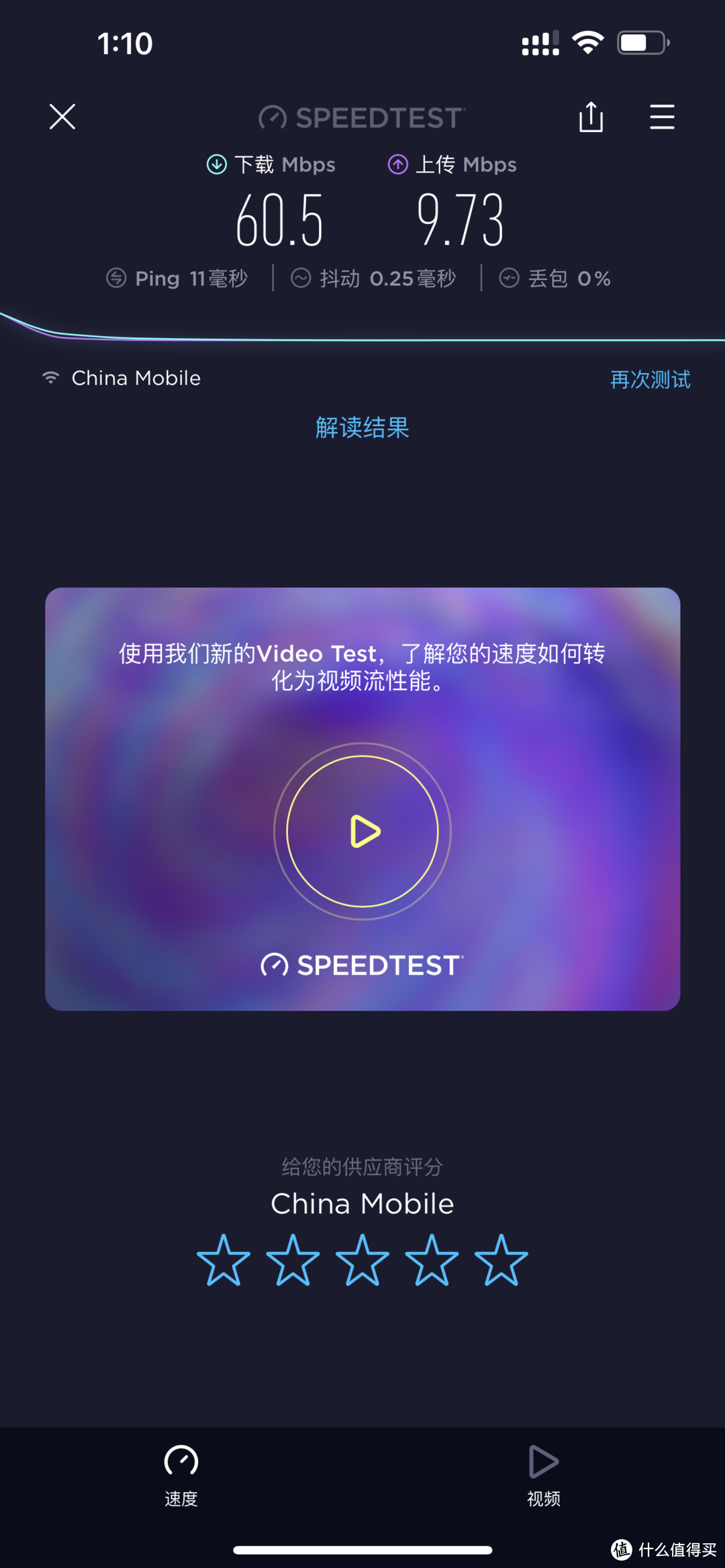This screenshot has height=1568, width=725.
Task: Rate the provider one star
Action: [x=224, y=1260]
